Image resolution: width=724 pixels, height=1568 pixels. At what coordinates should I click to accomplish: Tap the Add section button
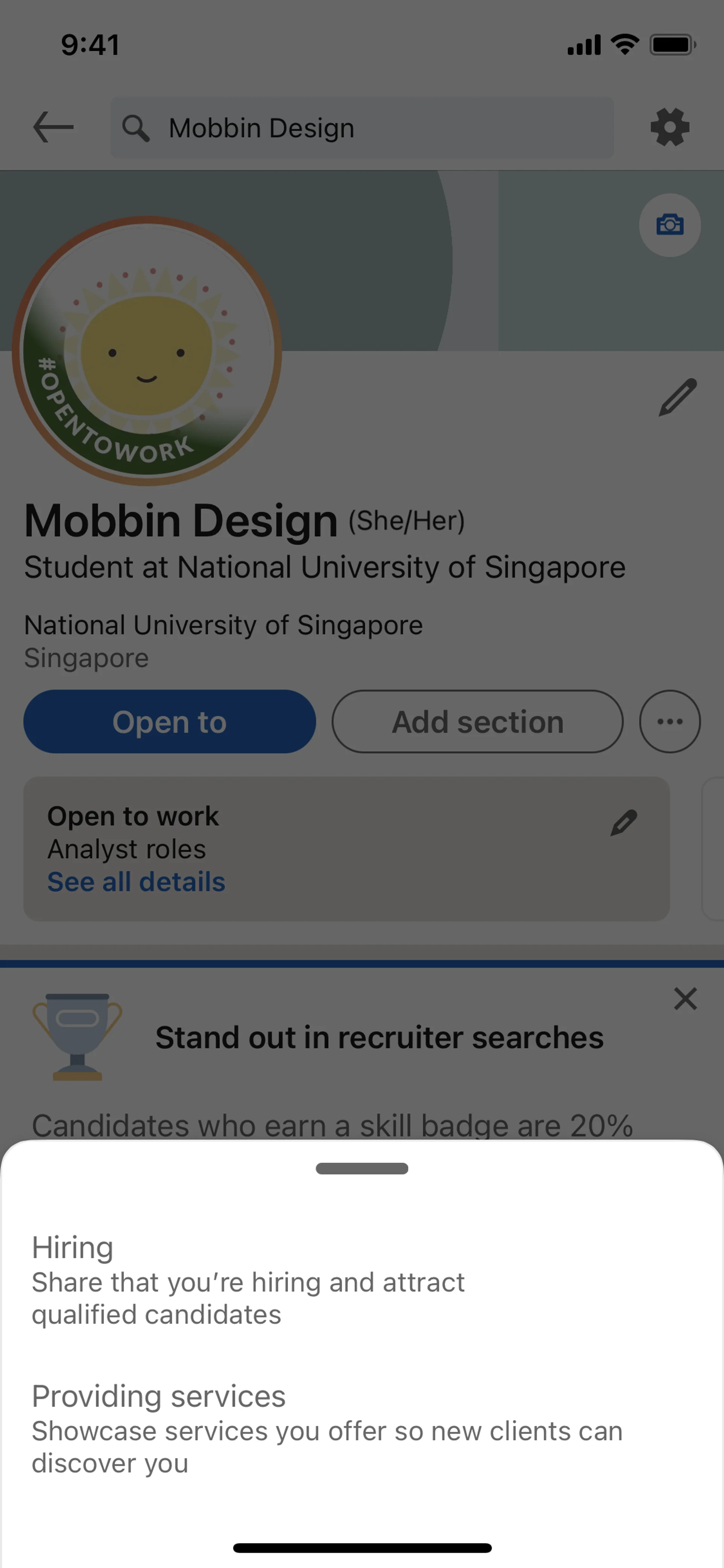click(x=477, y=721)
